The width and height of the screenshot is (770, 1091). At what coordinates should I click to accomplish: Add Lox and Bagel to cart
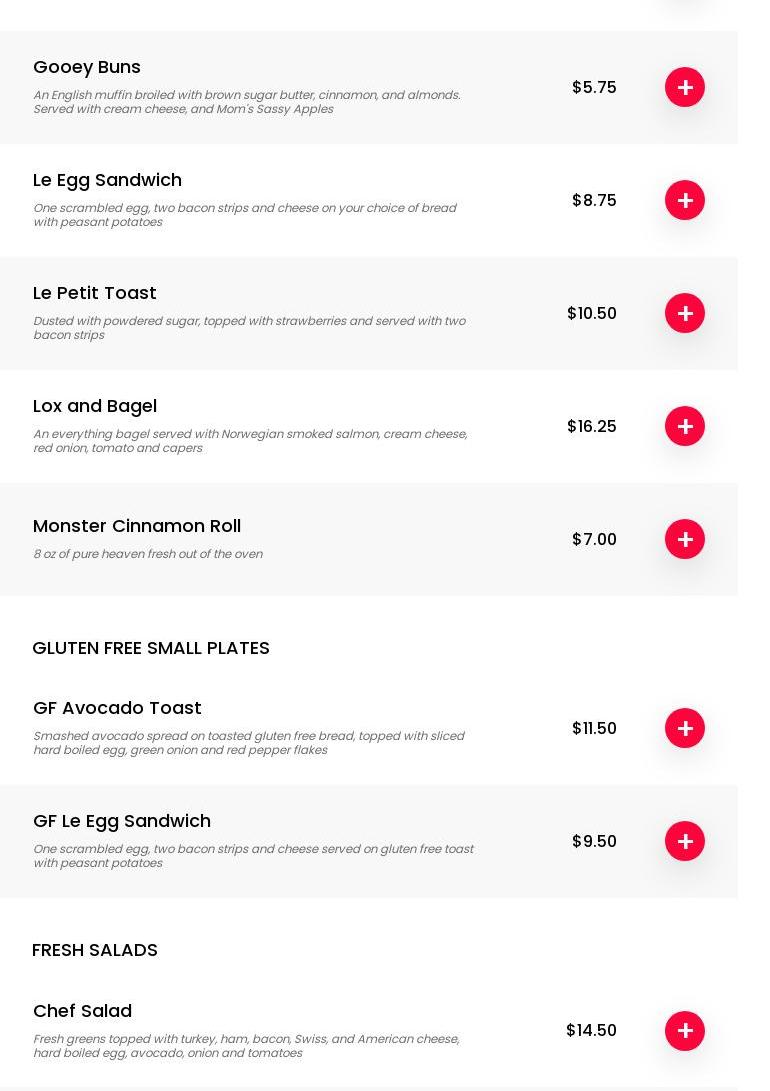tap(685, 427)
